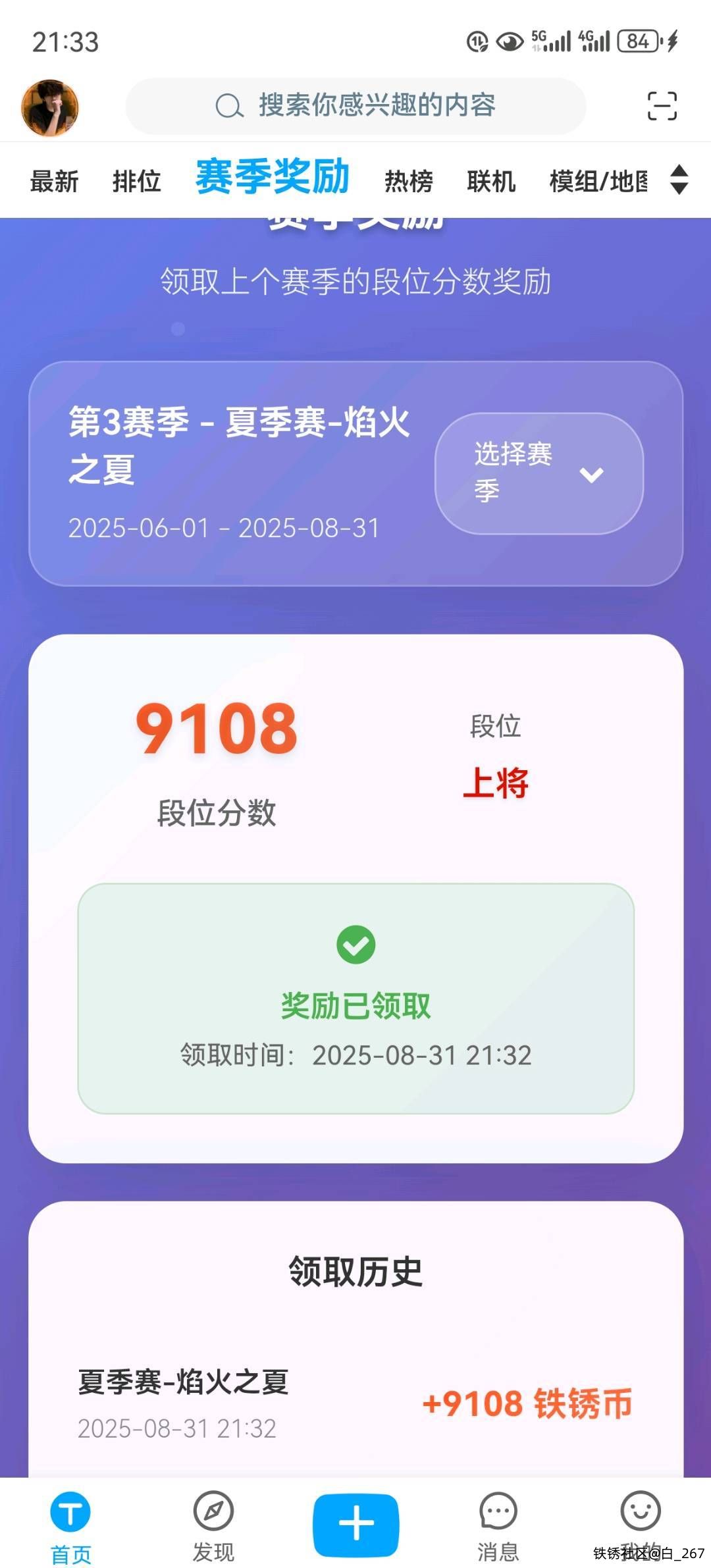Image resolution: width=711 pixels, height=1568 pixels.
Task: Open the profile avatar at top left
Action: pos(50,107)
